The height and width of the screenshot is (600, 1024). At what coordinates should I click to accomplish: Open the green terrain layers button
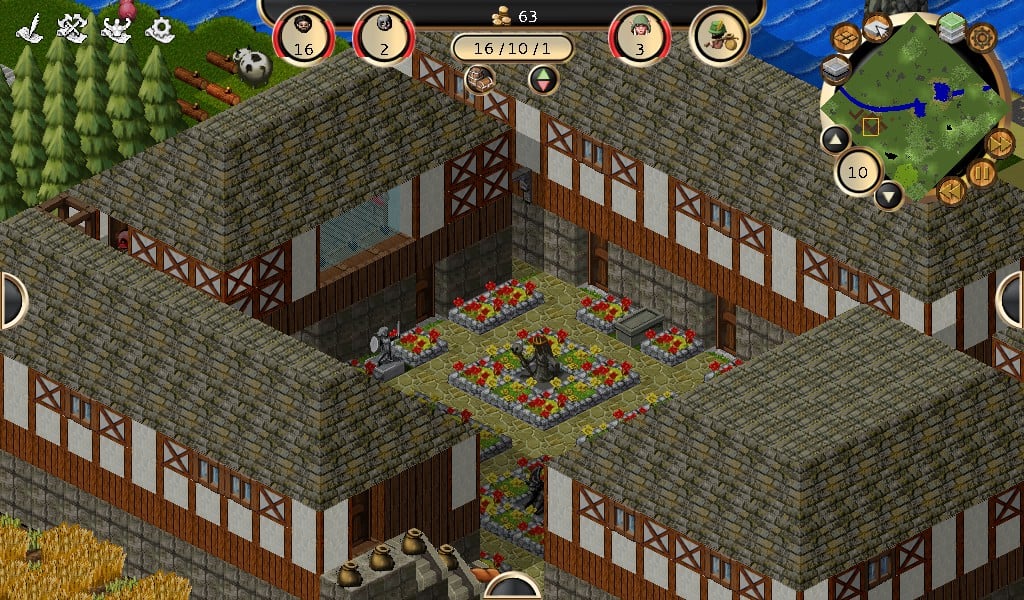tap(951, 27)
